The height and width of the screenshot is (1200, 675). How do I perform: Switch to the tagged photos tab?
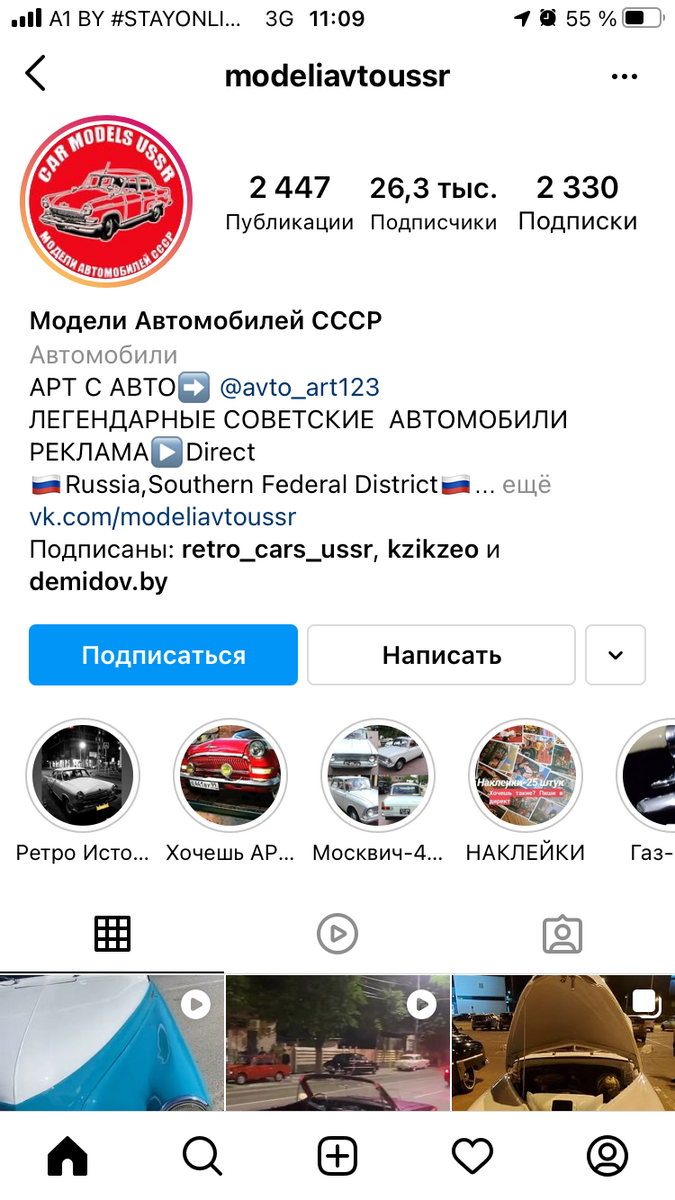click(x=562, y=934)
